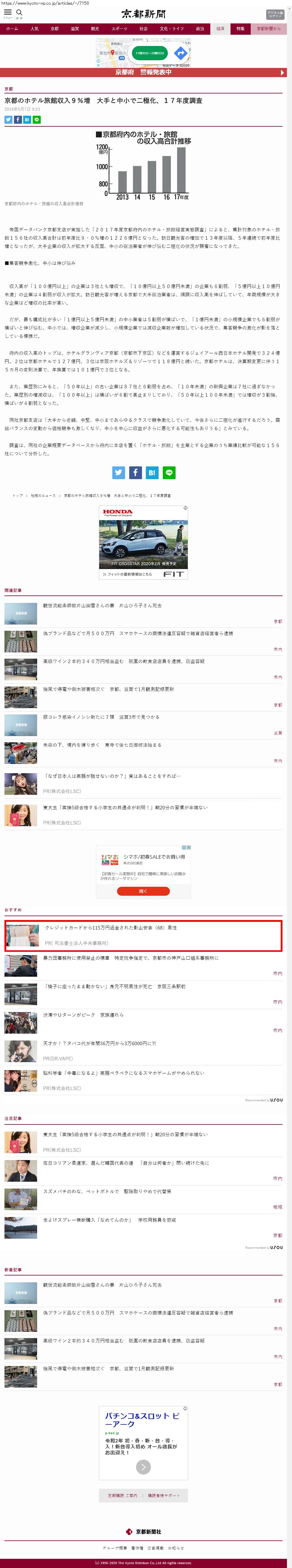The width and height of the screenshot is (292, 1568).
Task: Follow the 地域のニュース breadcrumb link
Action: [x=43, y=495]
